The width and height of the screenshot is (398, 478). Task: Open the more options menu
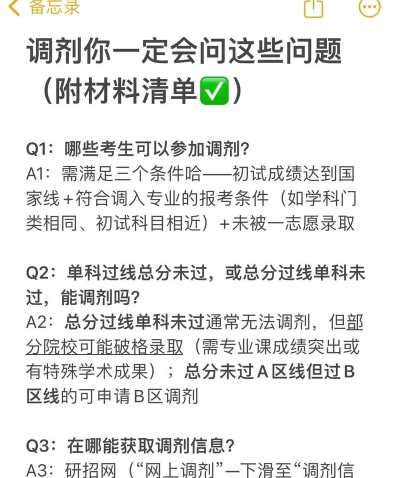point(369,7)
